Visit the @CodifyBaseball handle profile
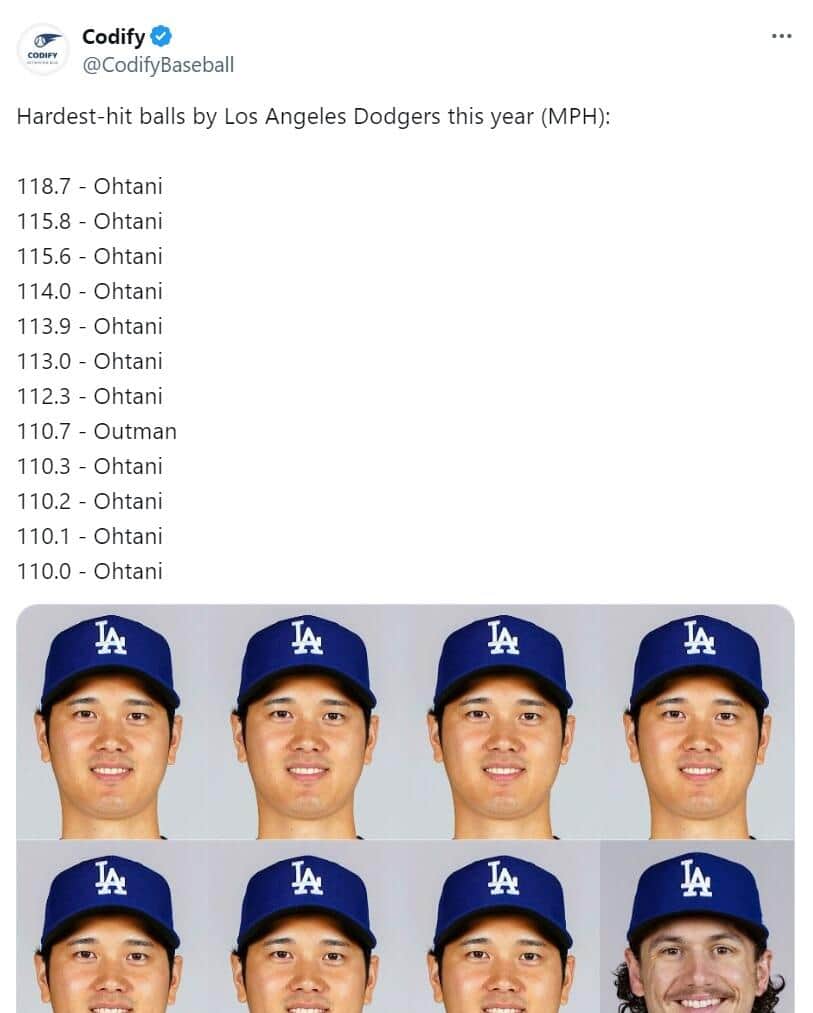Screen dimensions: 813x1013 [158, 65]
